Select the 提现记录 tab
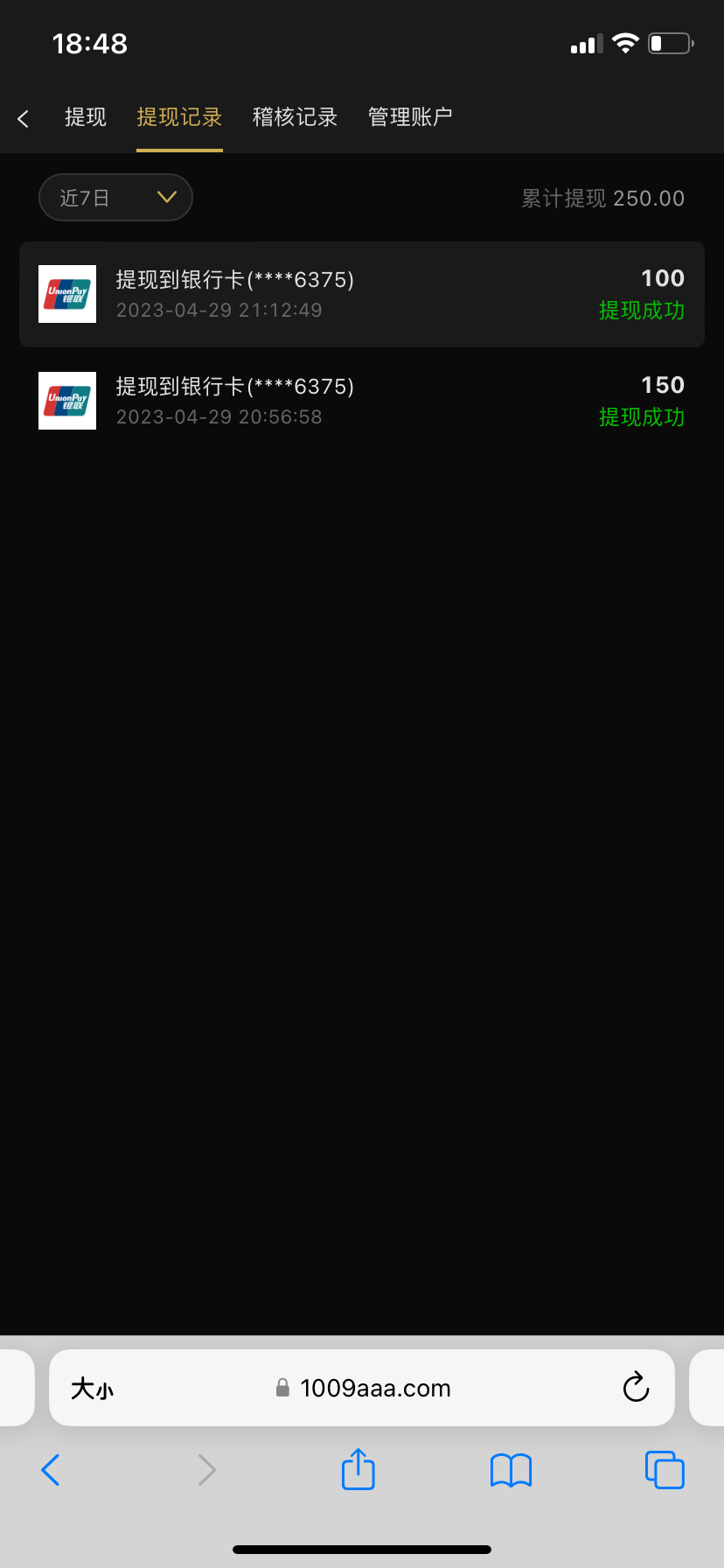The image size is (724, 1568). (179, 117)
